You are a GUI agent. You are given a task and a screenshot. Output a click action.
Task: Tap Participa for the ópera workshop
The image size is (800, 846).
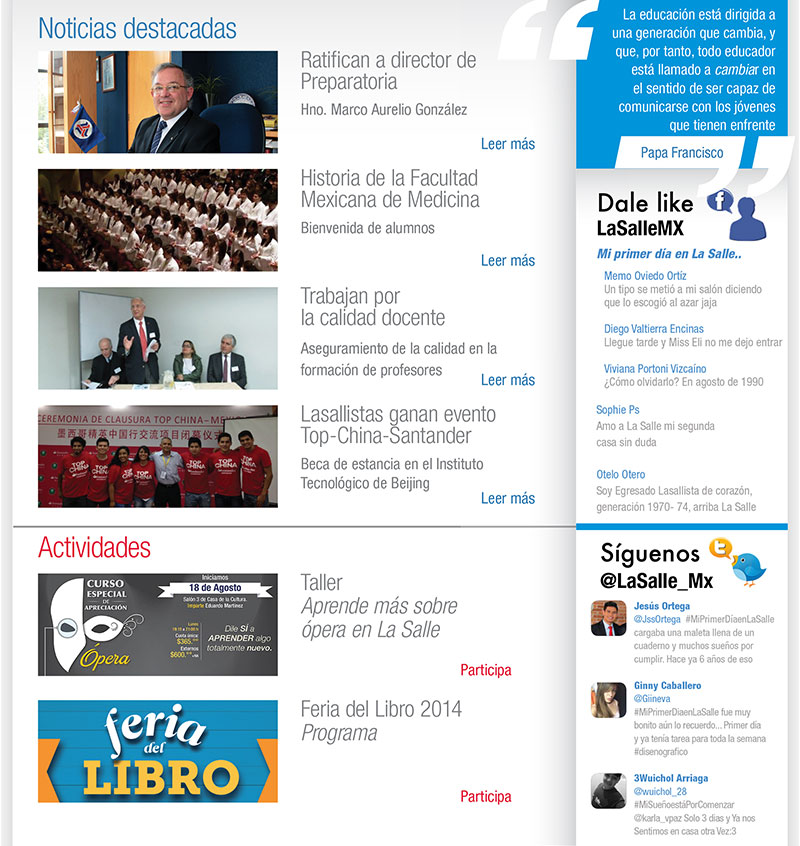[x=485, y=670]
